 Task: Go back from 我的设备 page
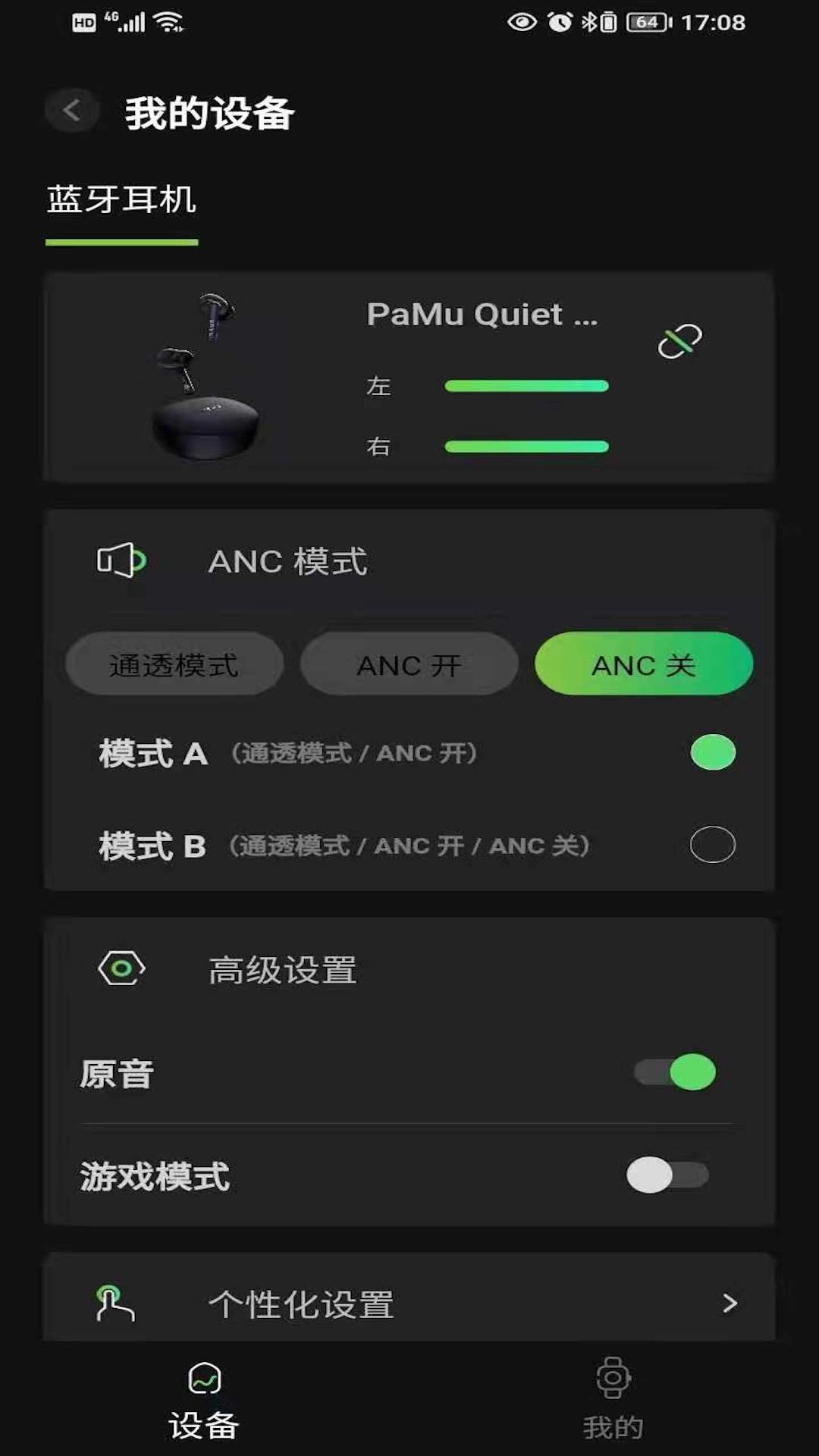(x=72, y=111)
